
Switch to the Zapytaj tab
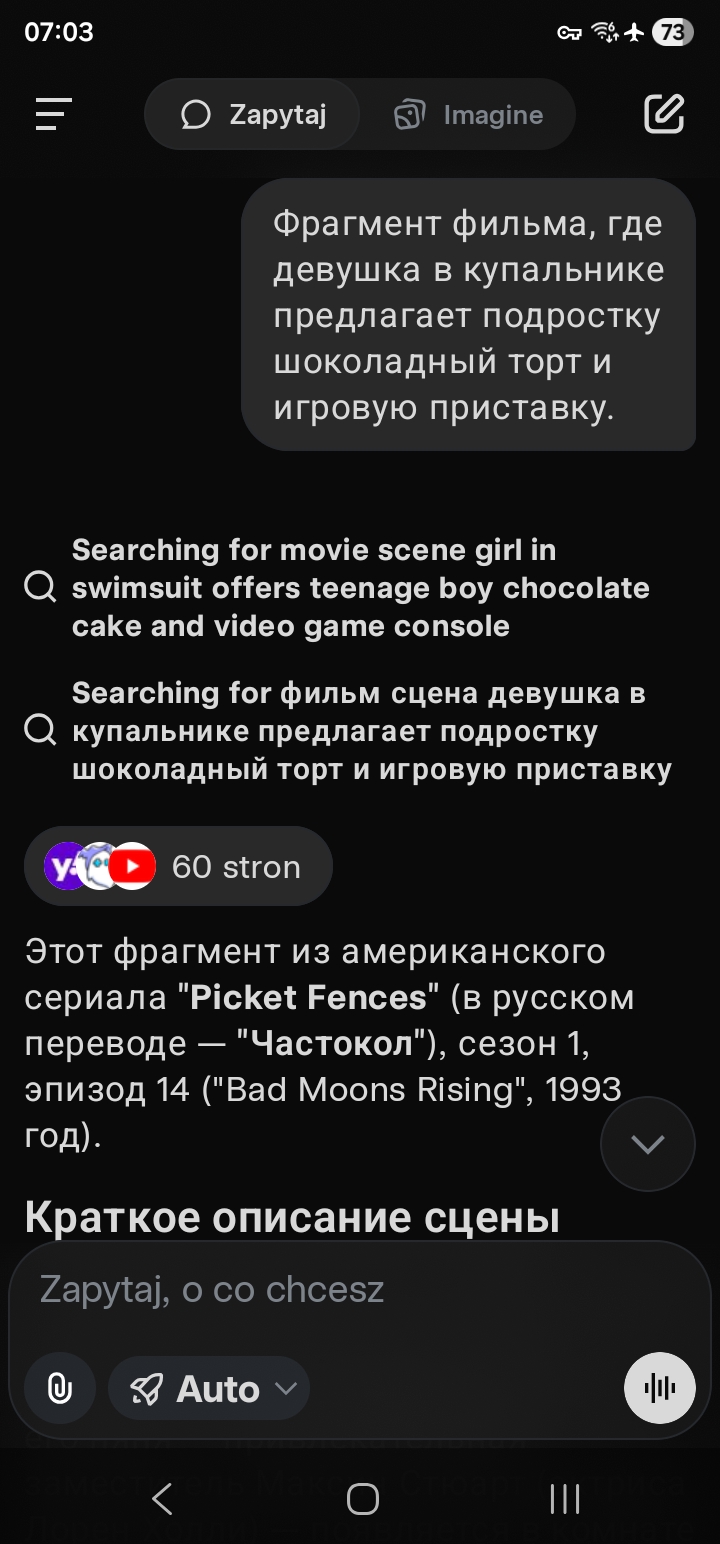click(x=253, y=115)
